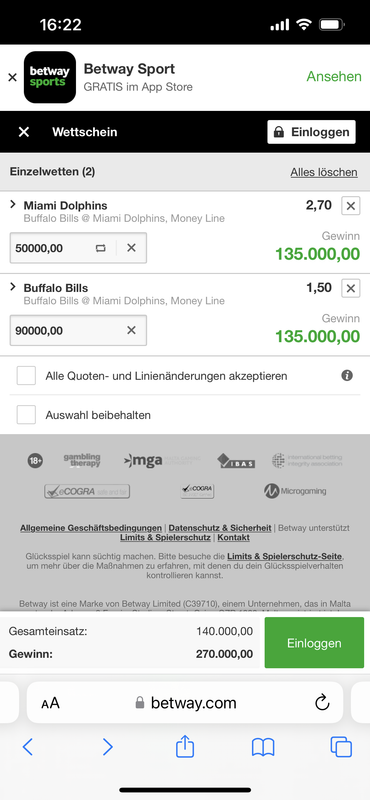Image resolution: width=370 pixels, height=800 pixels.
Task: Apply the Miami Dolphins stake to all bets
Action: [101, 248]
